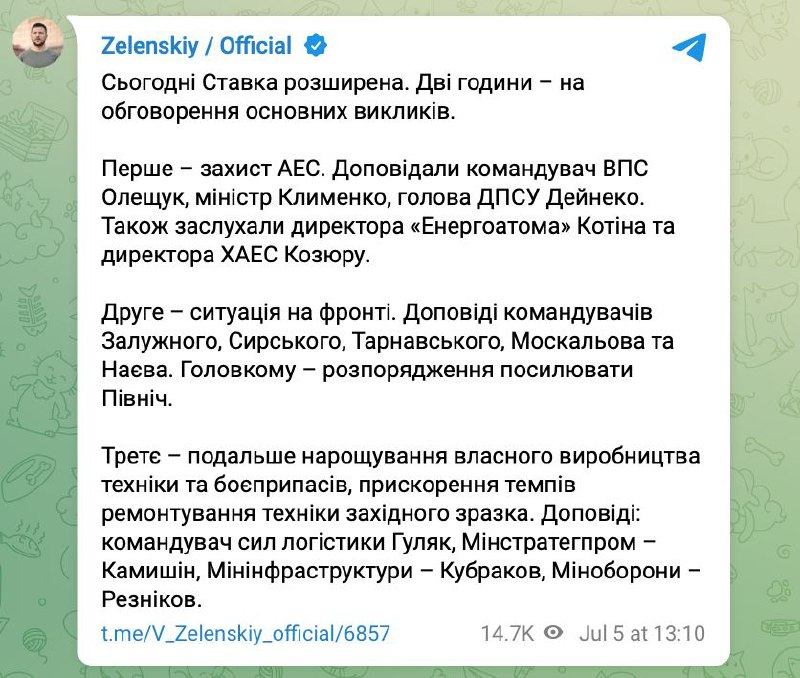This screenshot has width=800, height=678.
Task: Tap the channel's profile avatar
Action: (38, 43)
